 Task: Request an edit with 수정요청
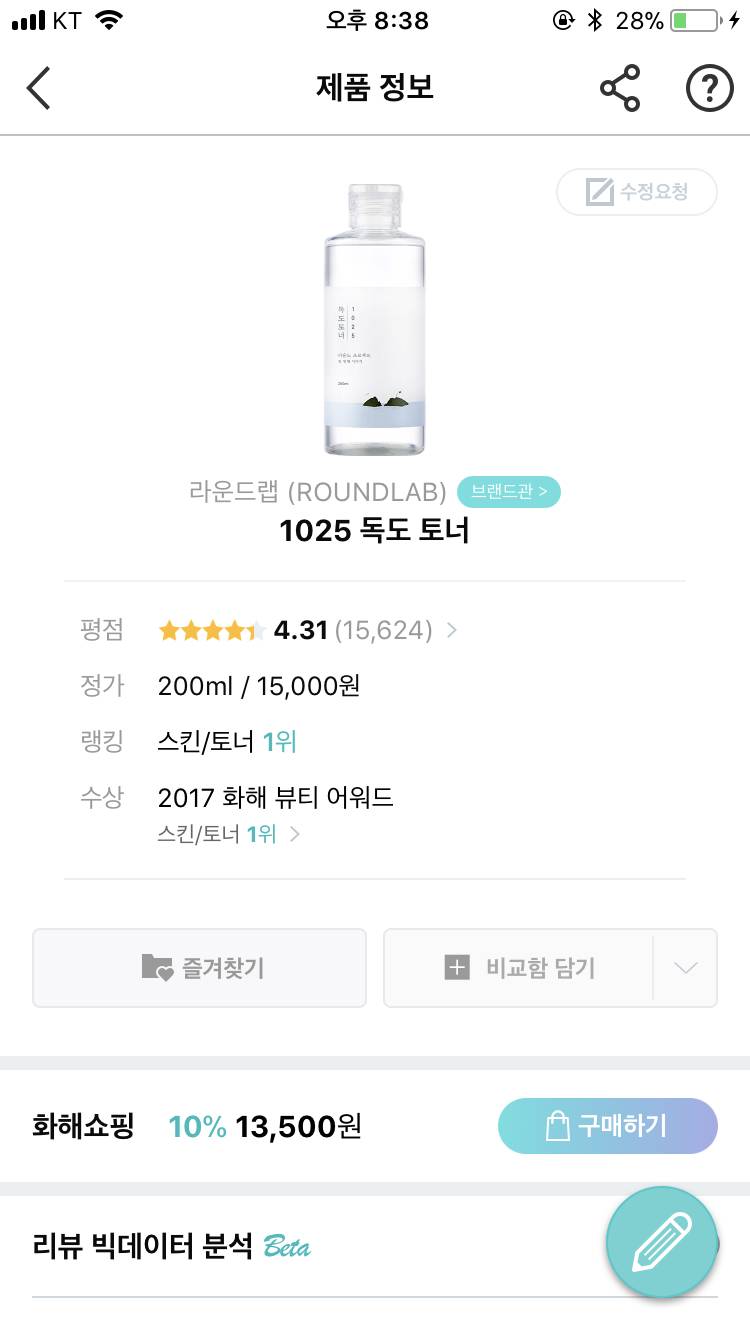pyautogui.click(x=636, y=191)
